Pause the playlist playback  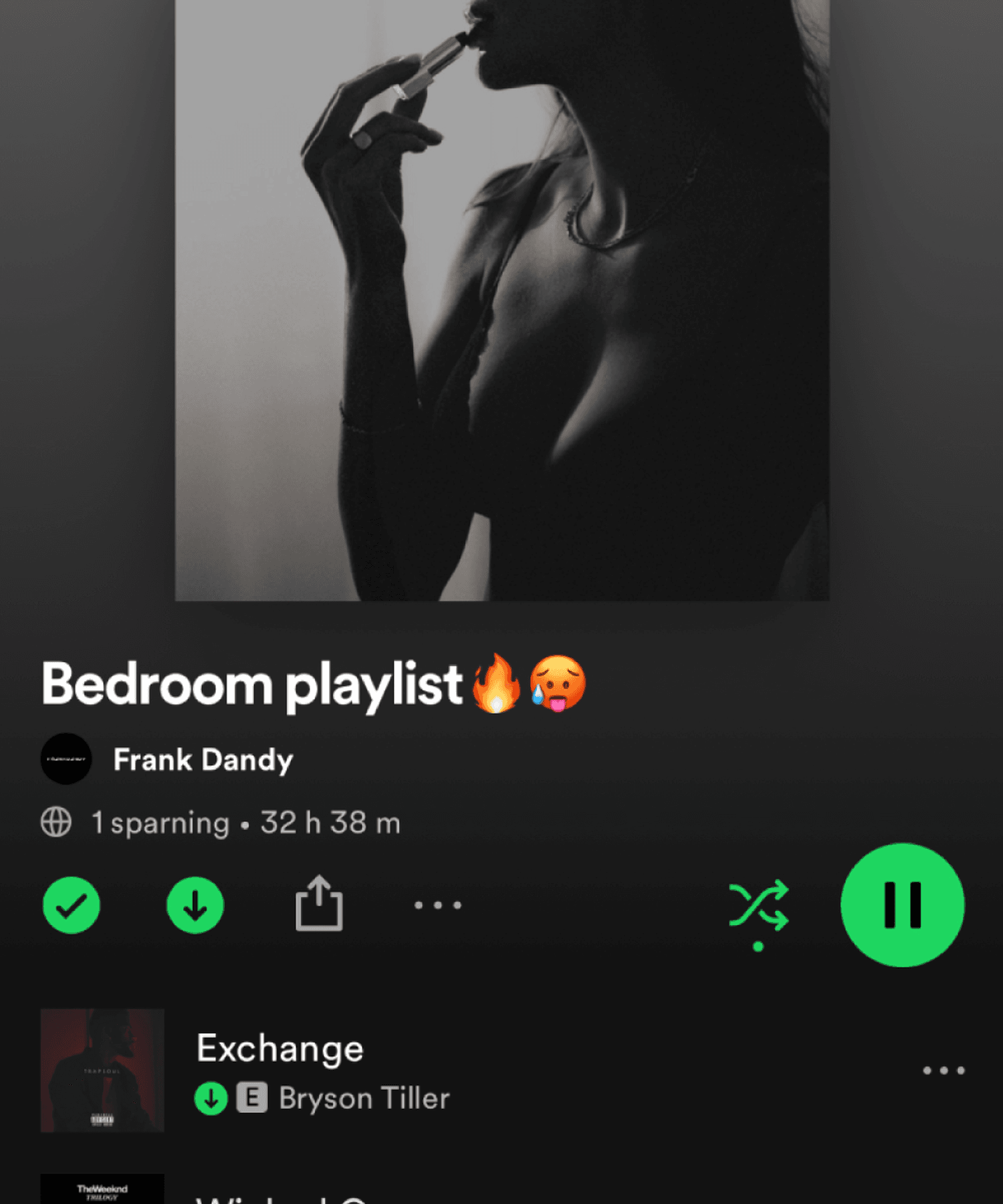coord(902,905)
